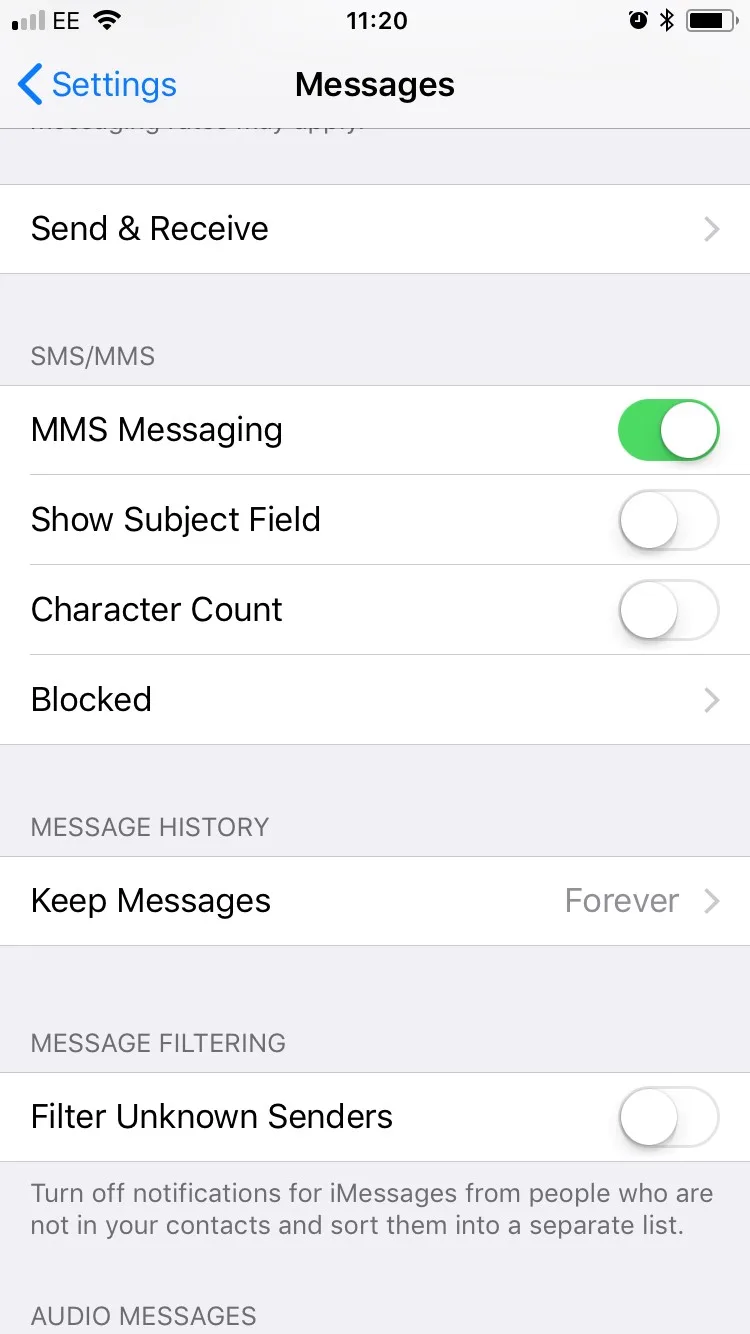This screenshot has width=750, height=1334.
Task: Enable Show Subject Field
Action: click(668, 520)
